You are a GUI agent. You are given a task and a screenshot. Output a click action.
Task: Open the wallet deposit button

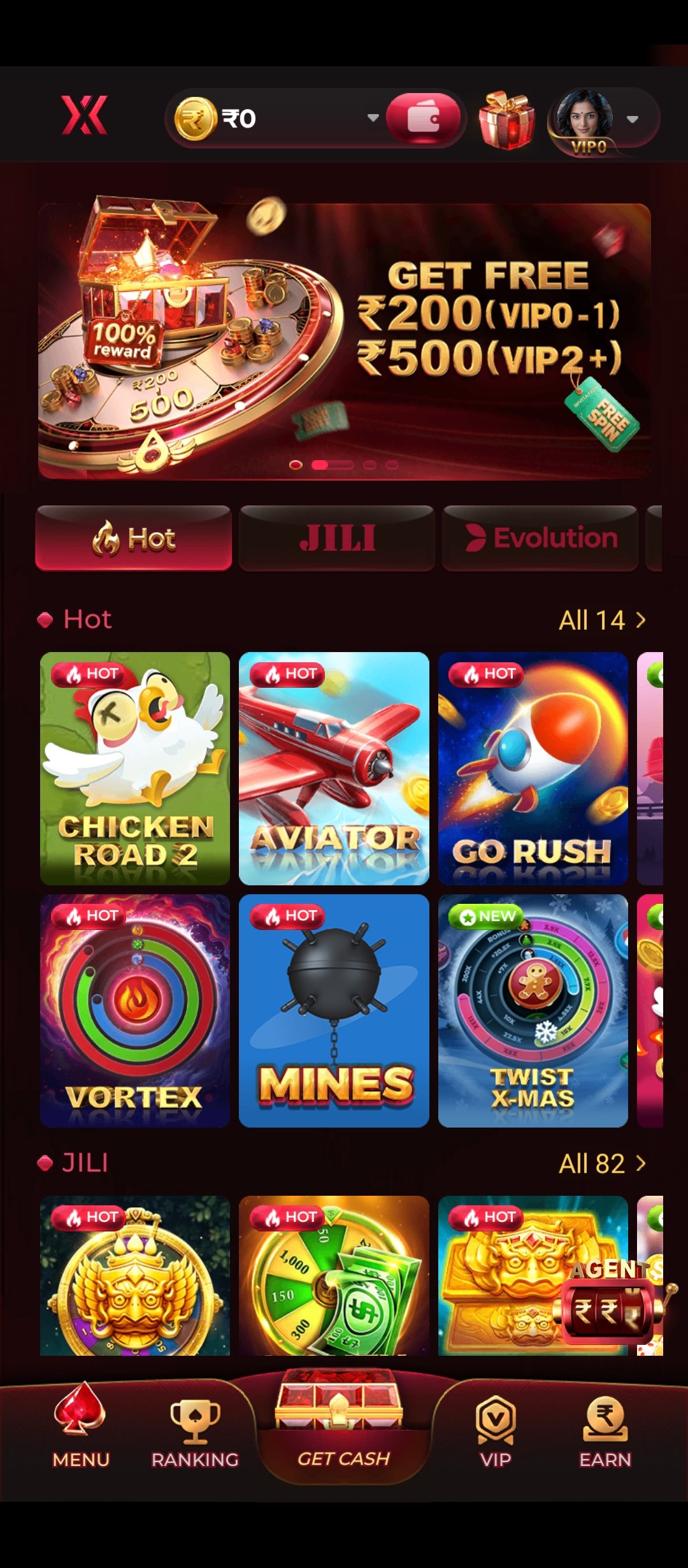point(423,118)
